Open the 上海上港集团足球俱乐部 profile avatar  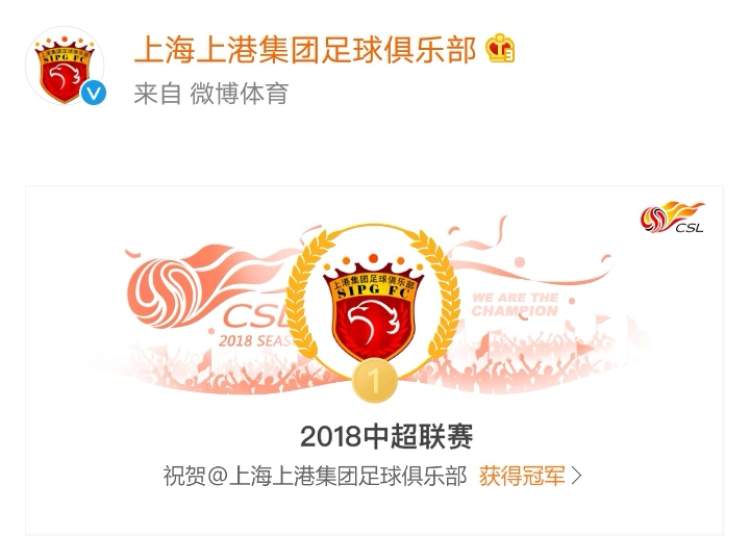[64, 66]
